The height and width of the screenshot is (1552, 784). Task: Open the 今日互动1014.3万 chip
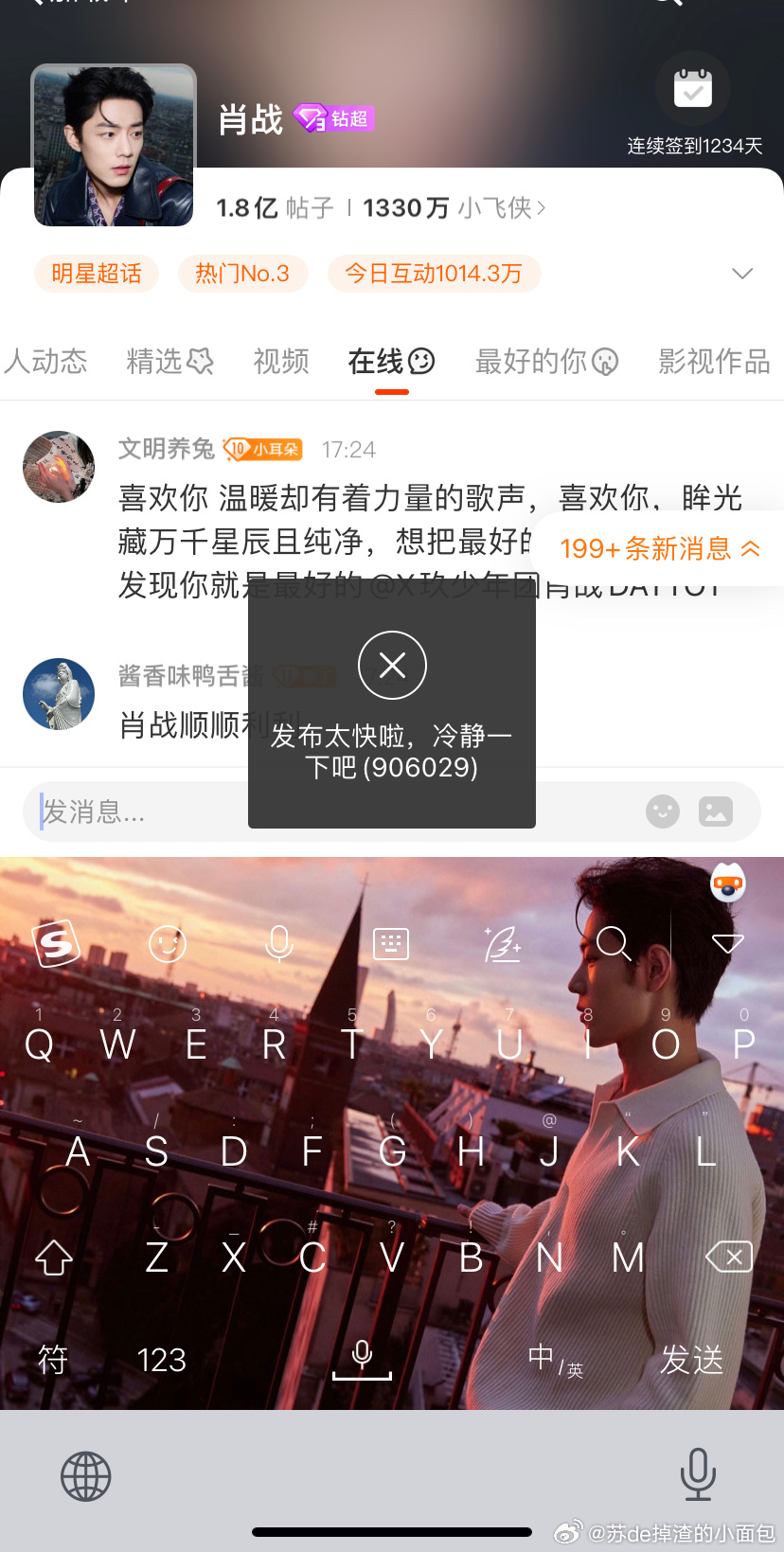pos(434,274)
